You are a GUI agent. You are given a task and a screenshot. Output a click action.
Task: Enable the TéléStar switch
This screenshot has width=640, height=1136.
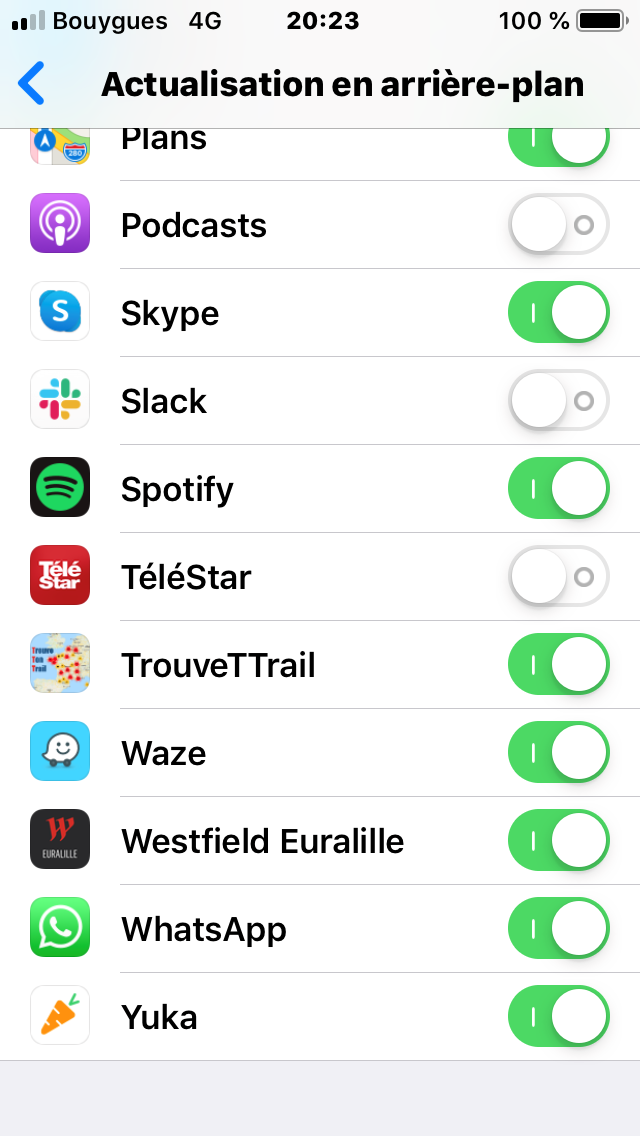point(558,577)
